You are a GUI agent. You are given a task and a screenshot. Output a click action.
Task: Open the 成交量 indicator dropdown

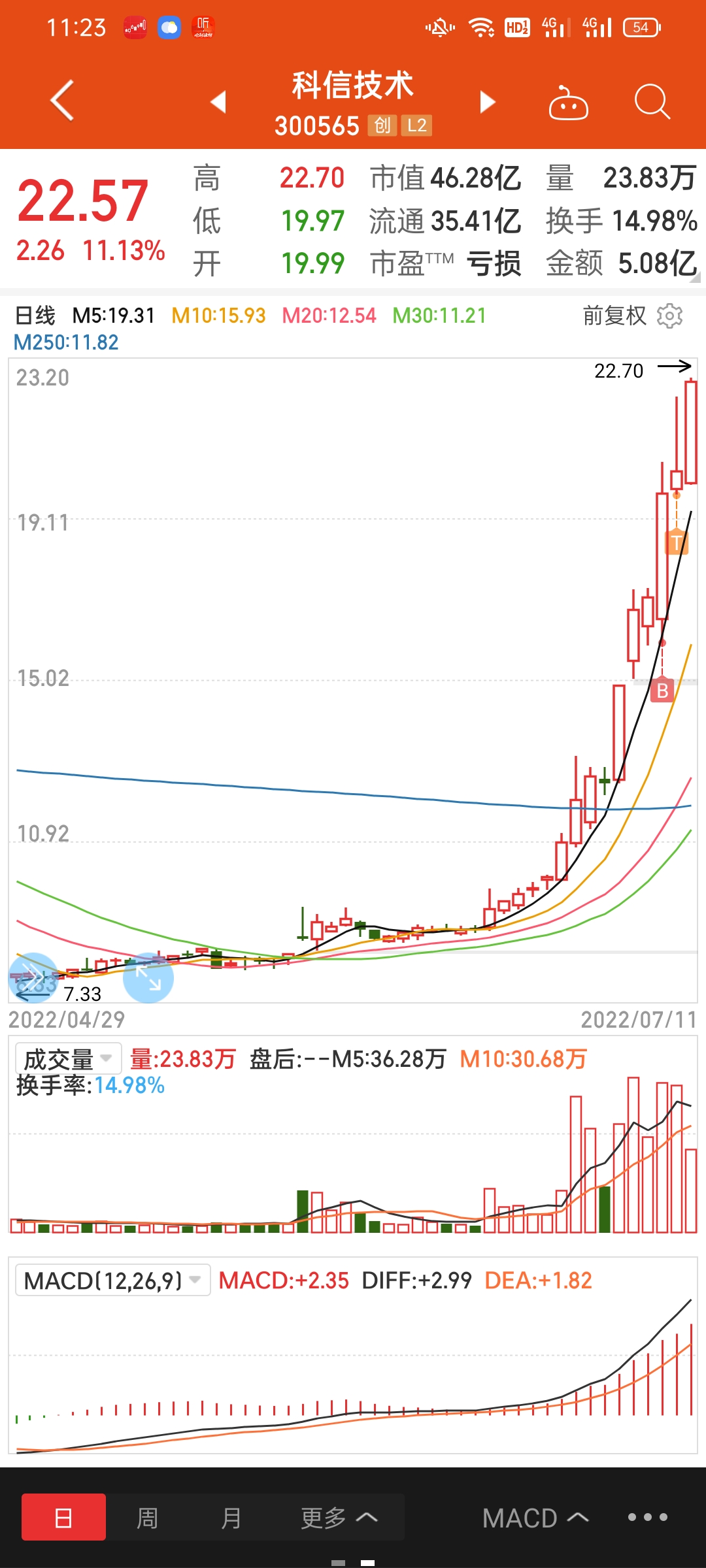[x=69, y=1059]
